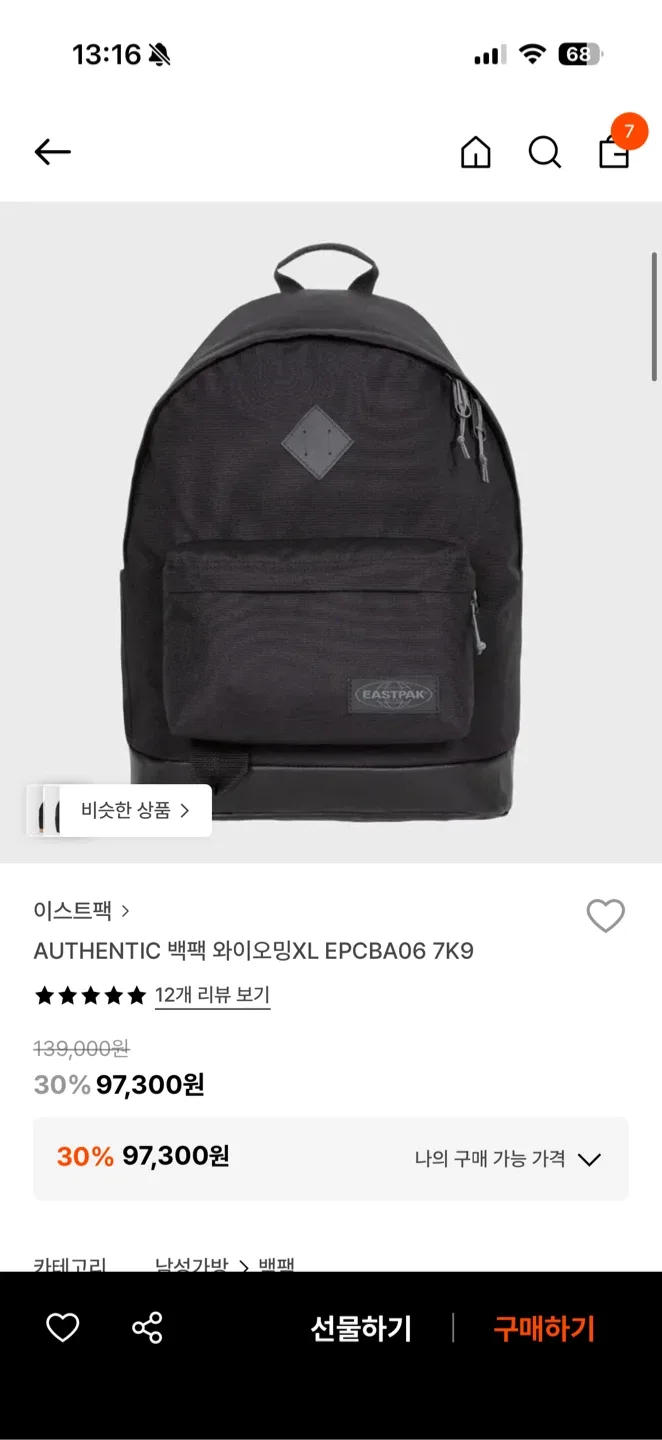The image size is (662, 1440).
Task: Share this product from the bottom bar
Action: tap(147, 1328)
